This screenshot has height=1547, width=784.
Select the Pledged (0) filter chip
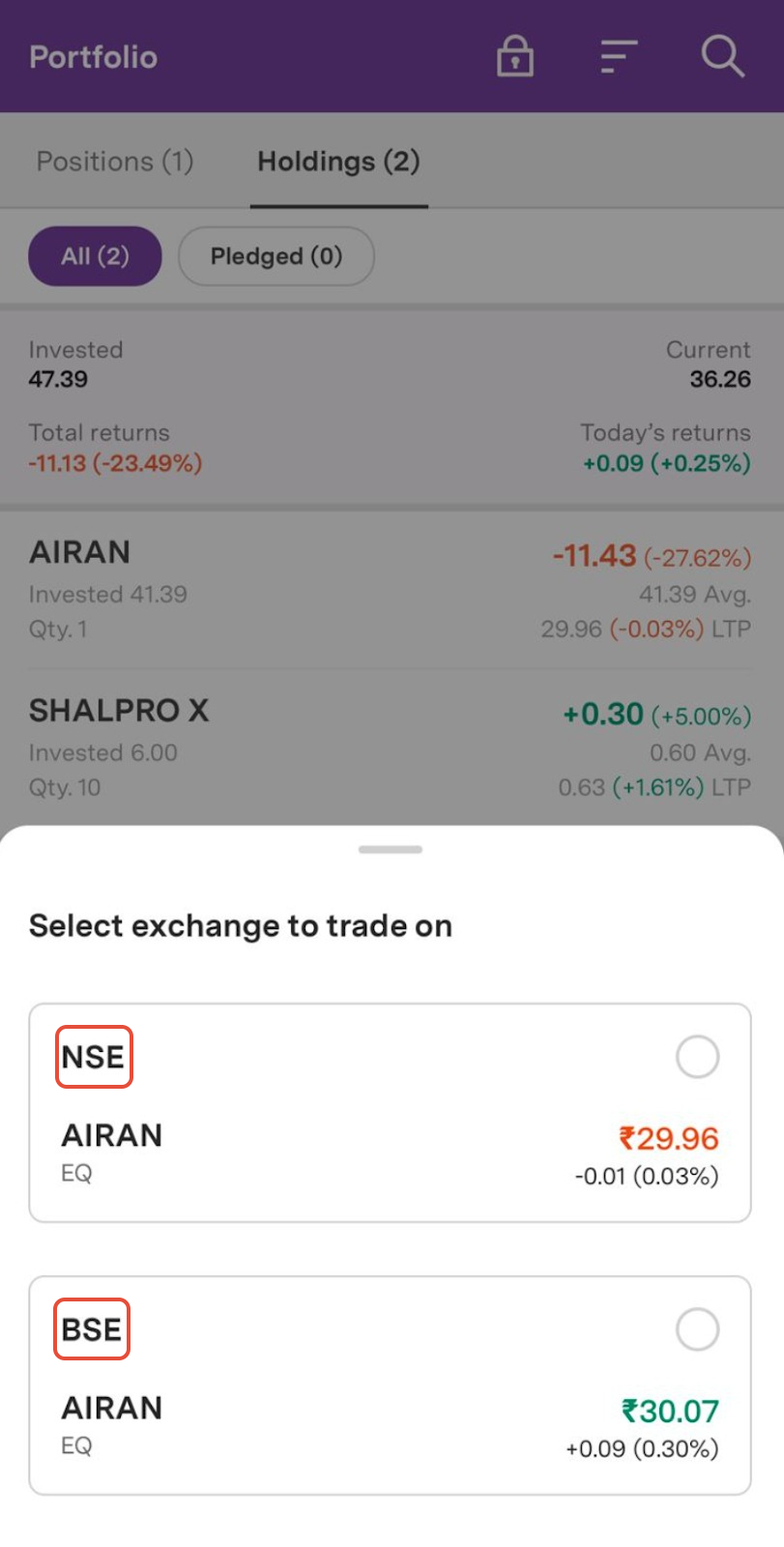(x=276, y=256)
